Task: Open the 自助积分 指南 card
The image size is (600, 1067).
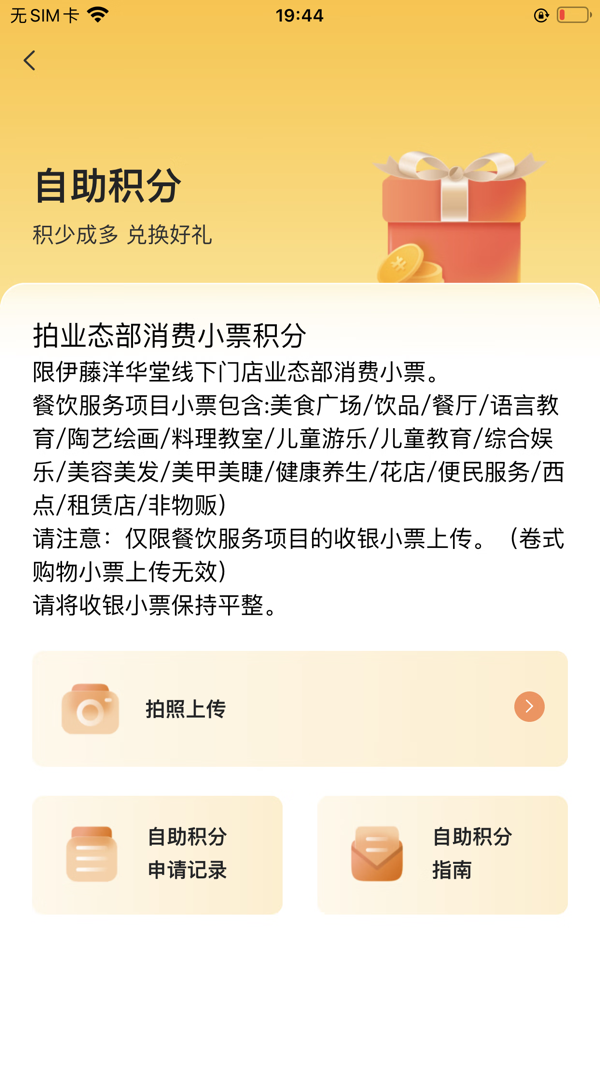Action: coord(442,854)
